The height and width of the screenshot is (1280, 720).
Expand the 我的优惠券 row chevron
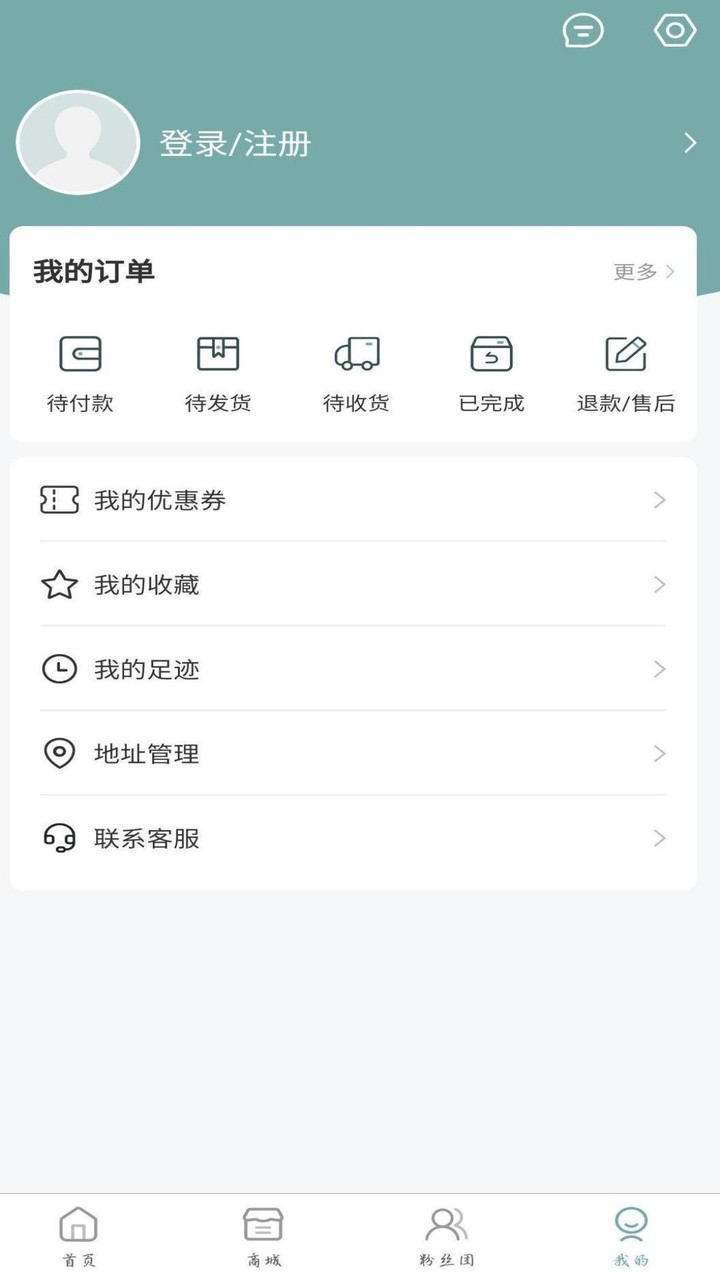click(658, 499)
